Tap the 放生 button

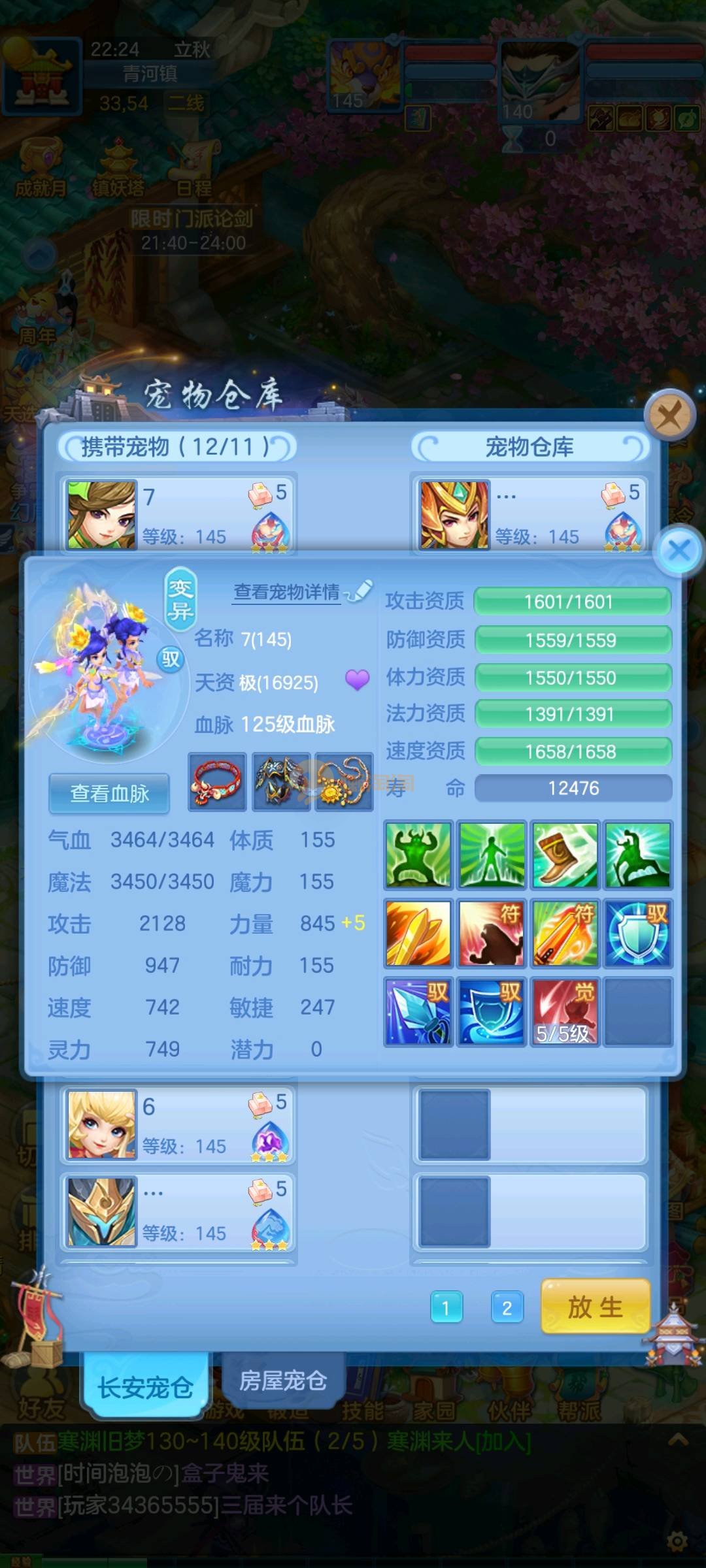[x=595, y=1307]
